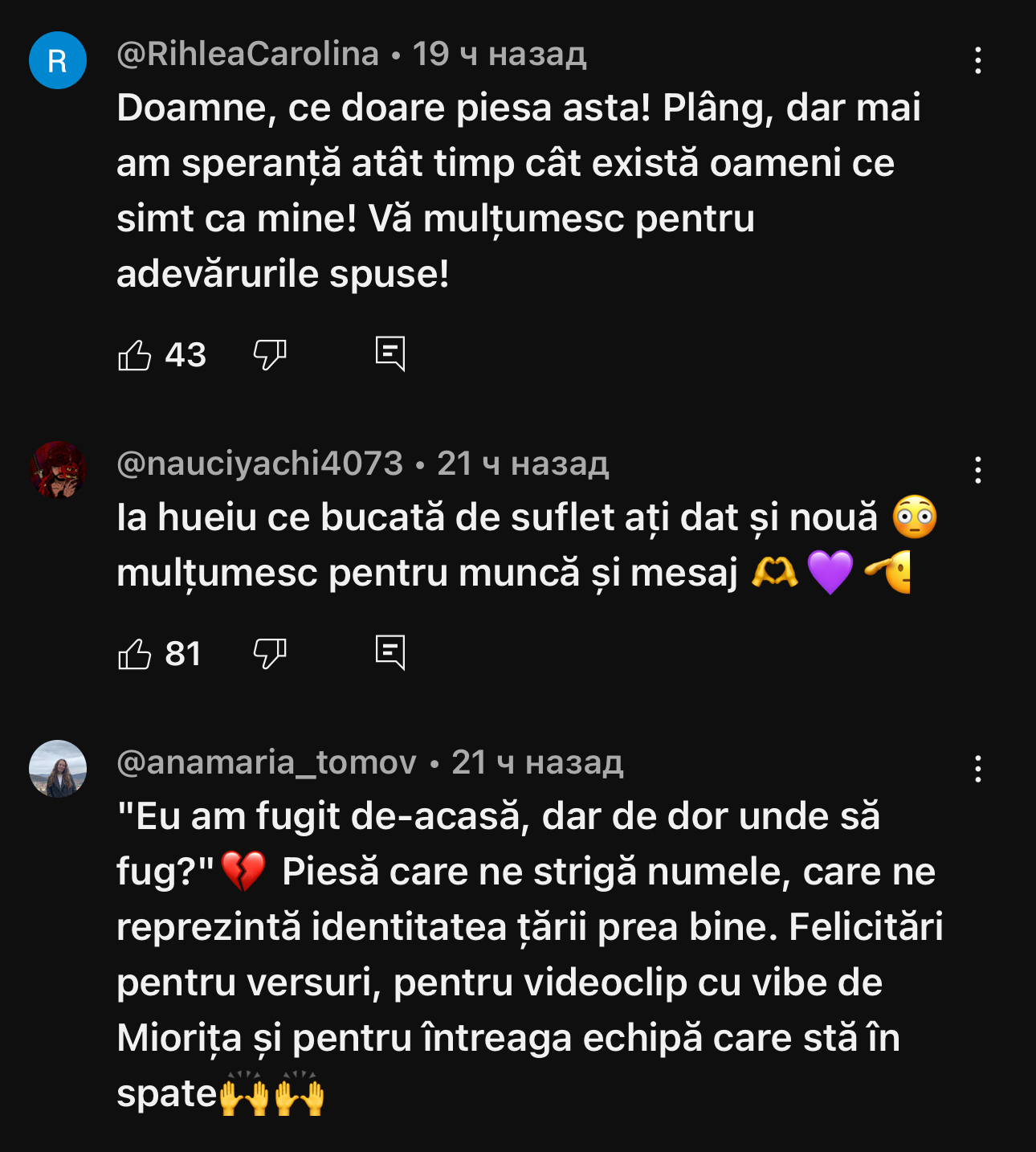
Task: View @nauciyachi4073's profile picture channel
Action: [x=58, y=470]
